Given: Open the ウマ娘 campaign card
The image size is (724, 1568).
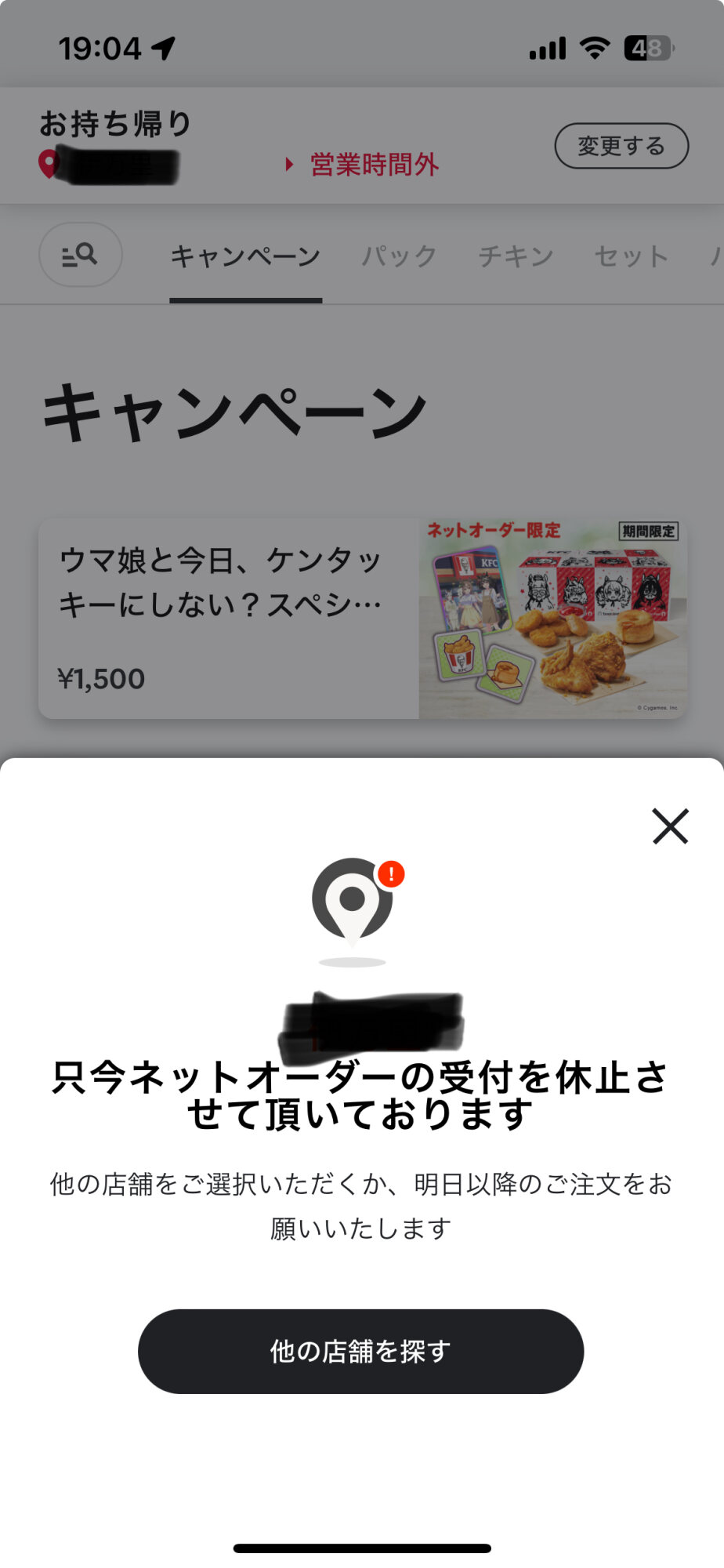Looking at the screenshot, I should tap(363, 618).
